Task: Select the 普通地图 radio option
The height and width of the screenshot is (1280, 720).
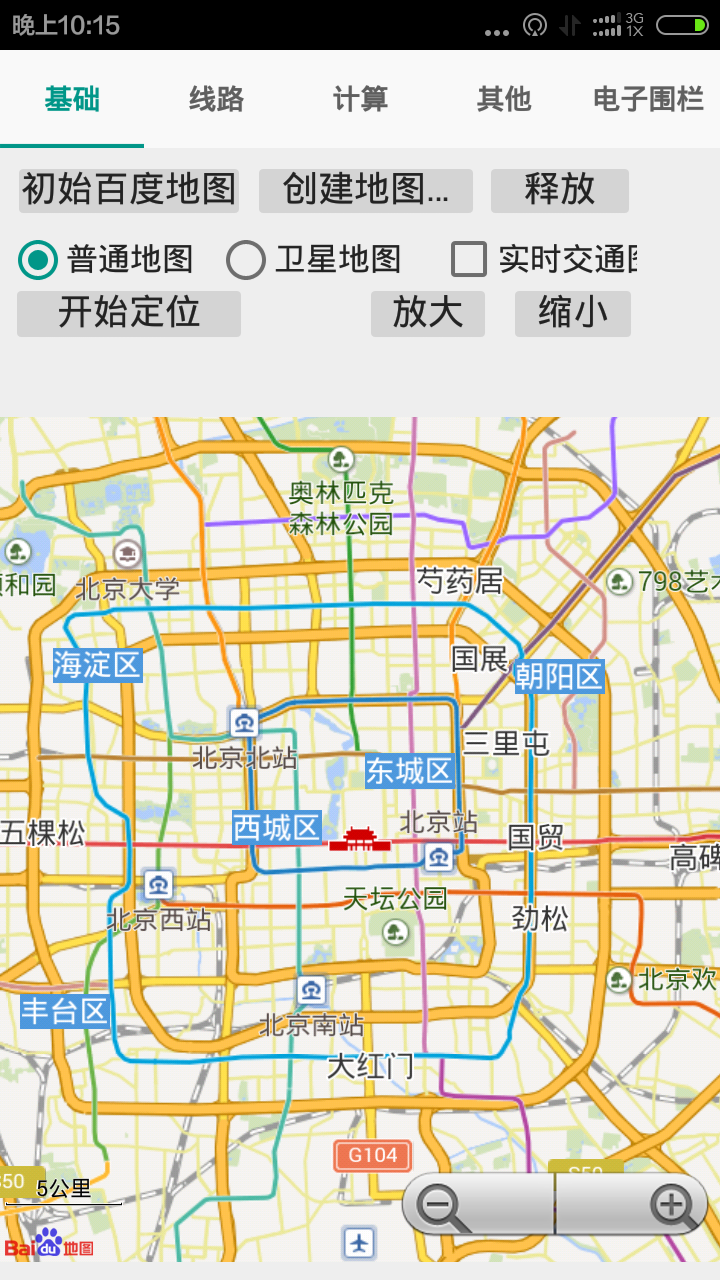Action: click(38, 260)
